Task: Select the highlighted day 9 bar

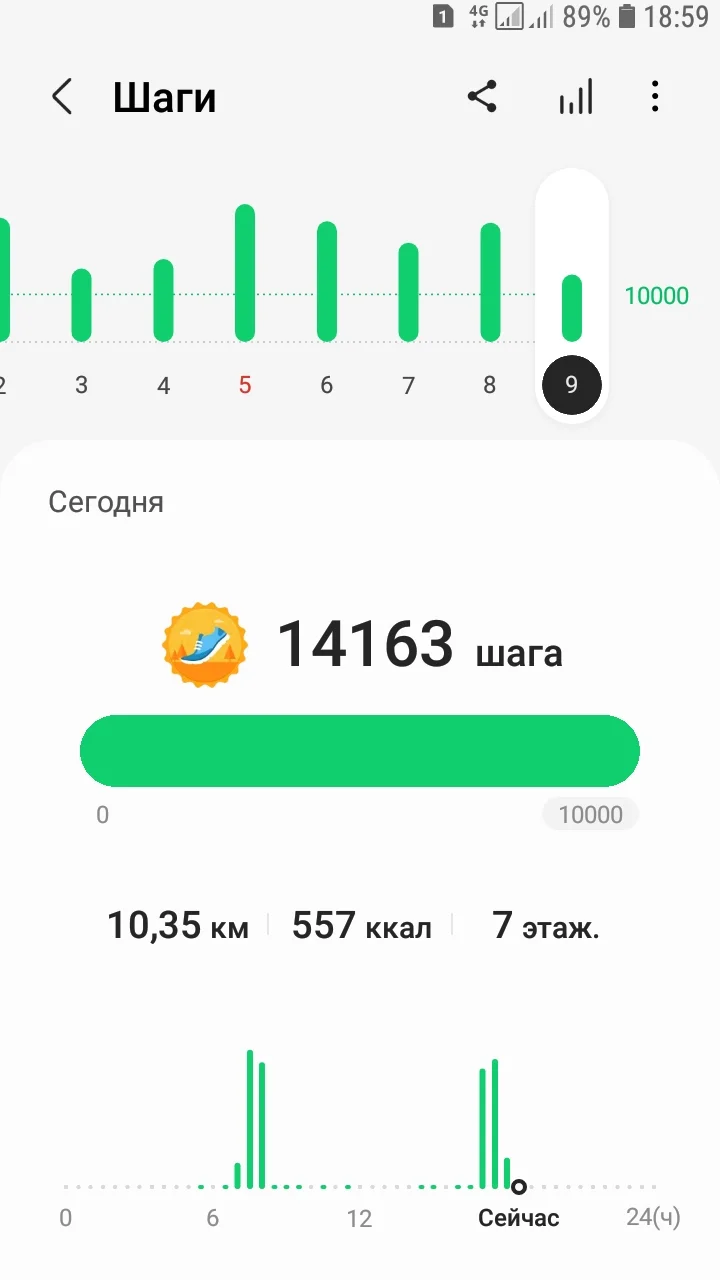Action: point(571,308)
